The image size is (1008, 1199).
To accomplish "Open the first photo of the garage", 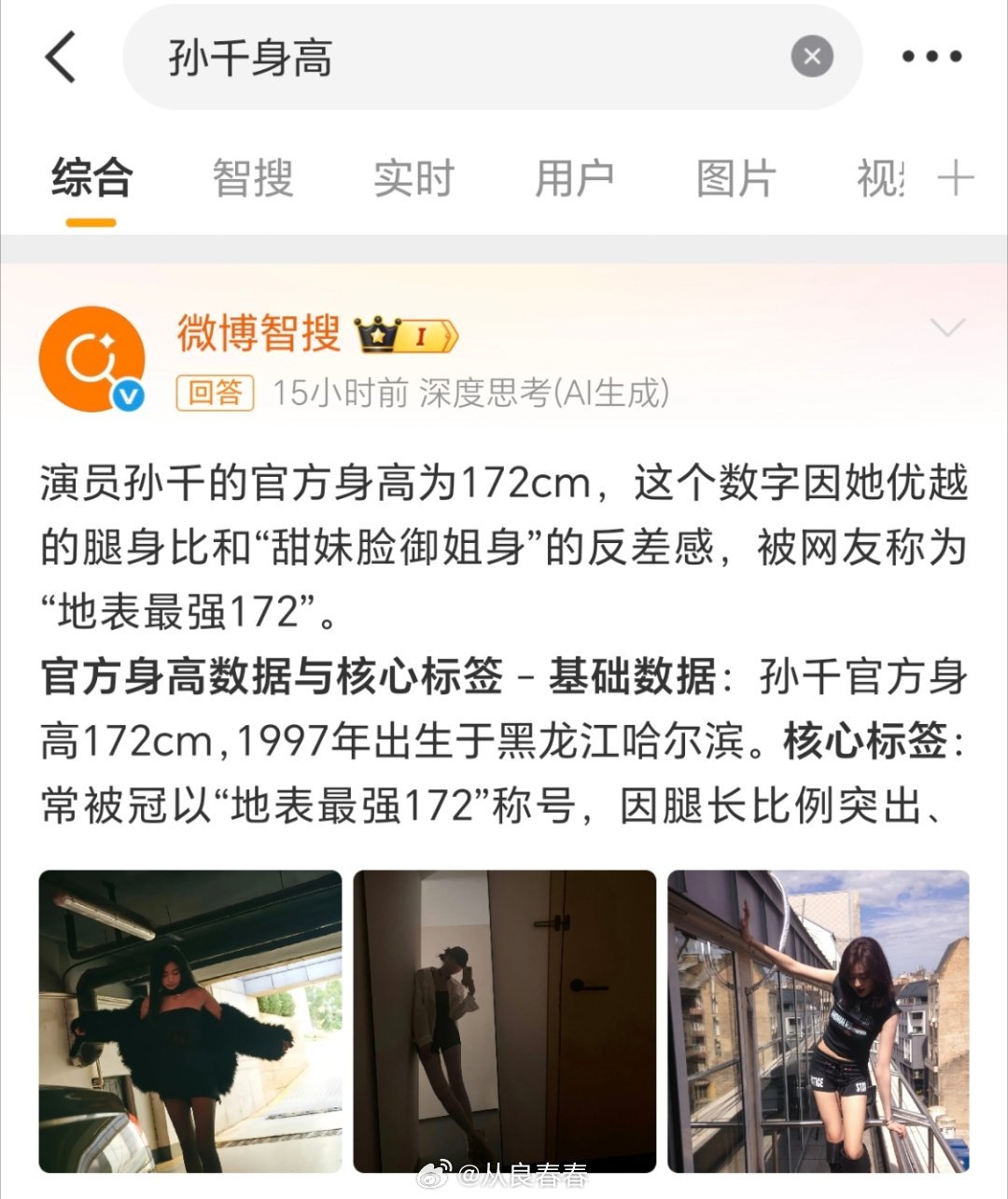I will pyautogui.click(x=190, y=1022).
